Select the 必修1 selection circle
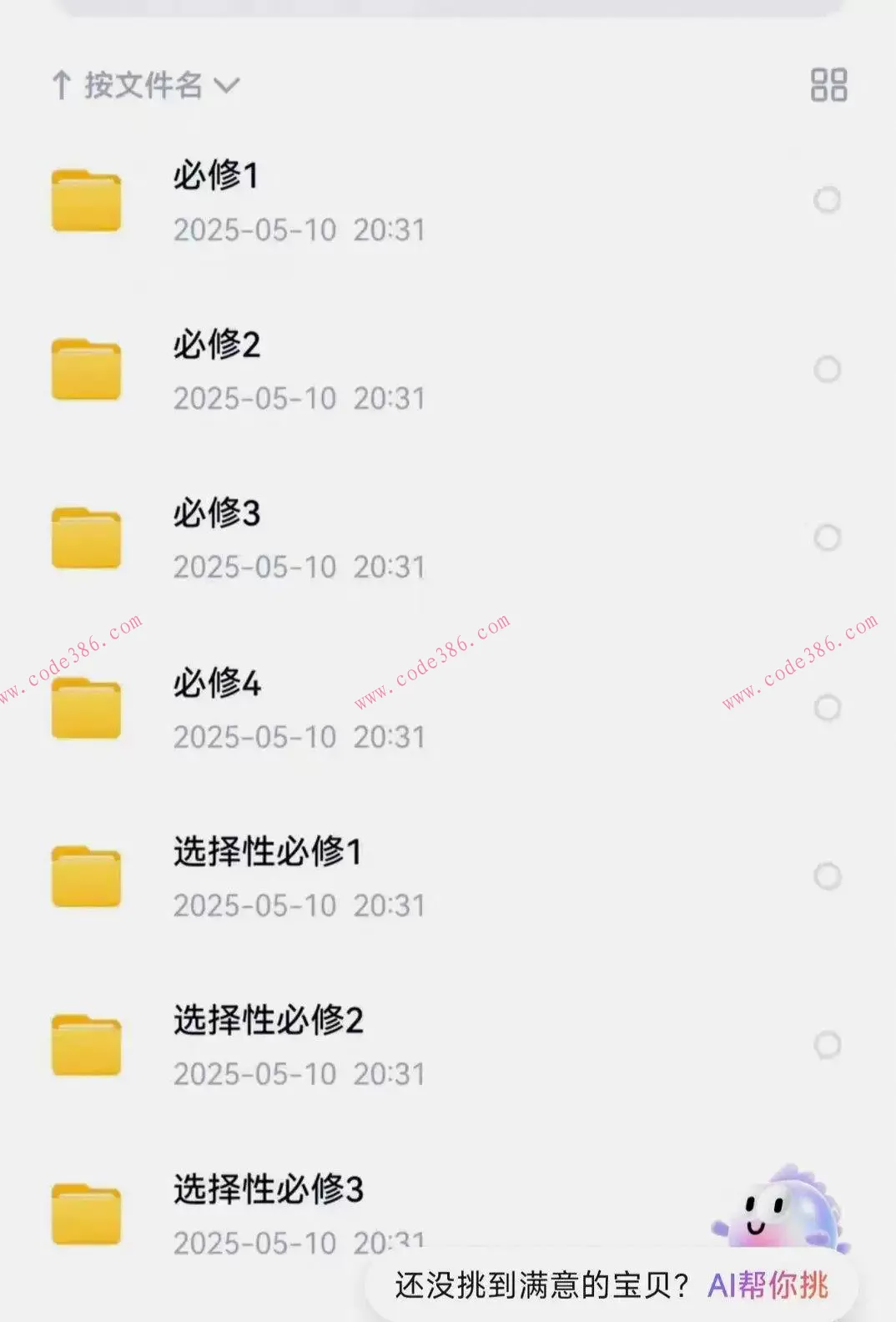The image size is (896, 1322). 828,200
